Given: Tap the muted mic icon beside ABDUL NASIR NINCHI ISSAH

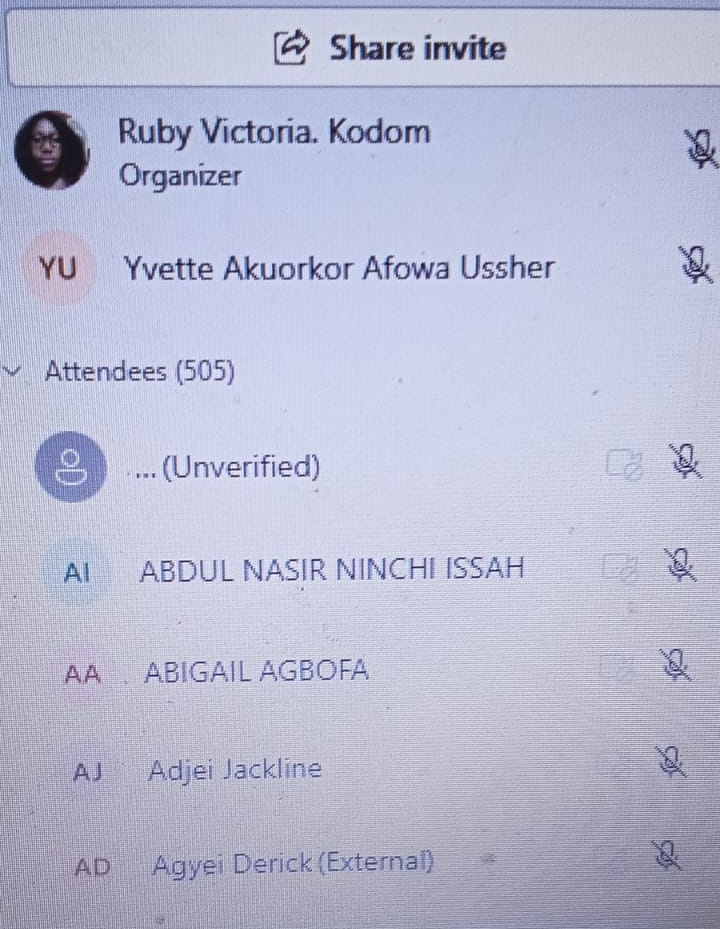Looking at the screenshot, I should pyautogui.click(x=680, y=566).
